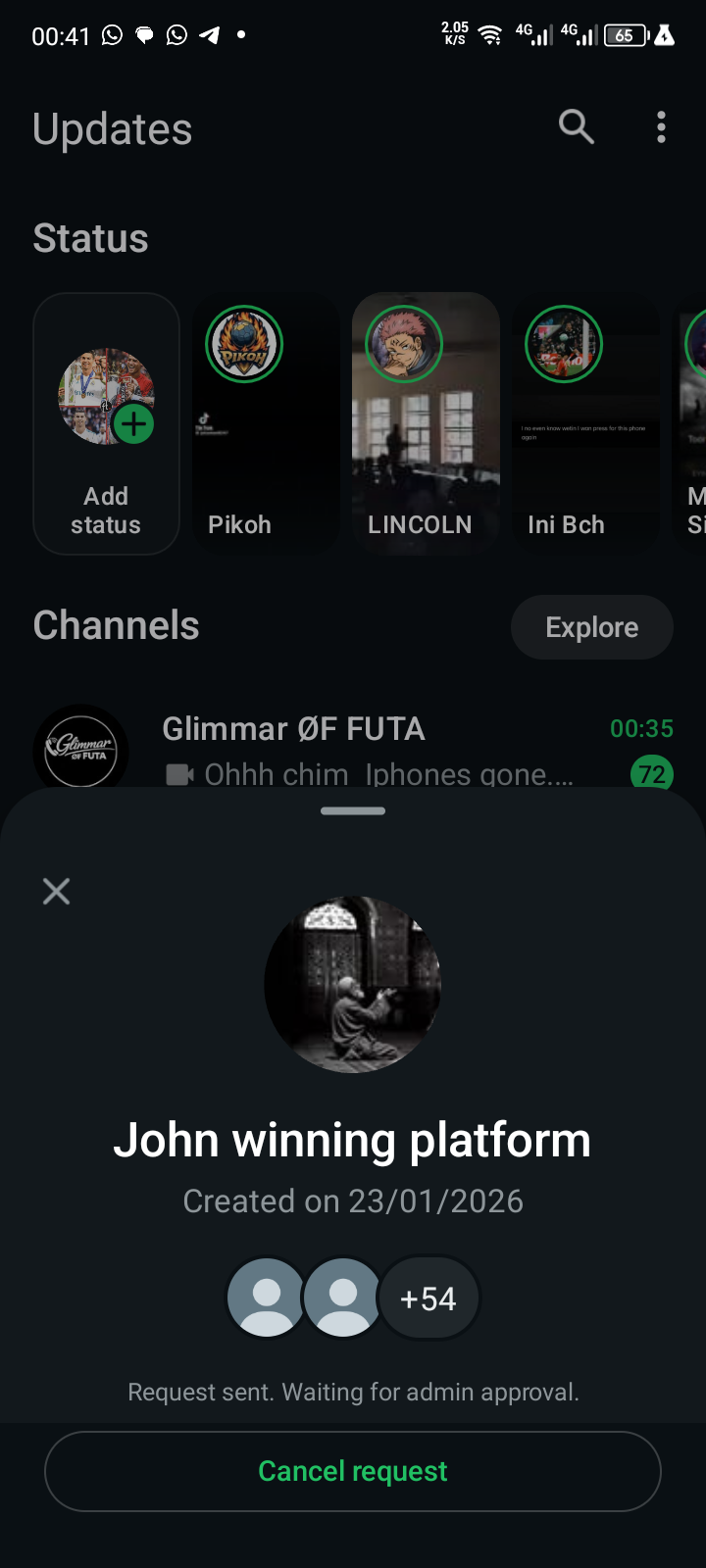This screenshot has width=706, height=1568.
Task: Open the overflow menu
Action: coord(662,126)
